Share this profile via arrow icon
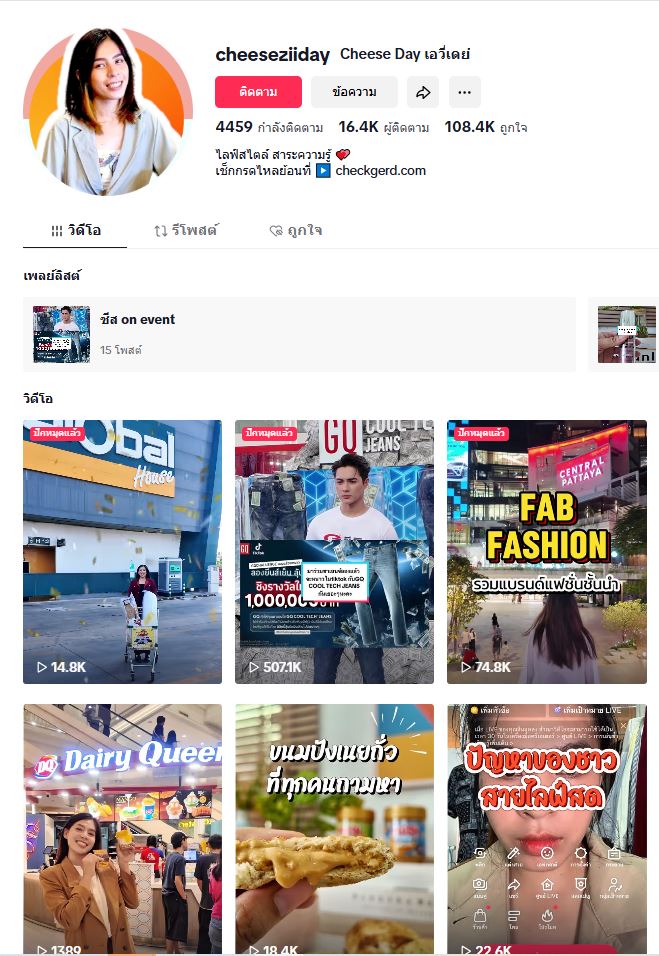 pyautogui.click(x=423, y=92)
